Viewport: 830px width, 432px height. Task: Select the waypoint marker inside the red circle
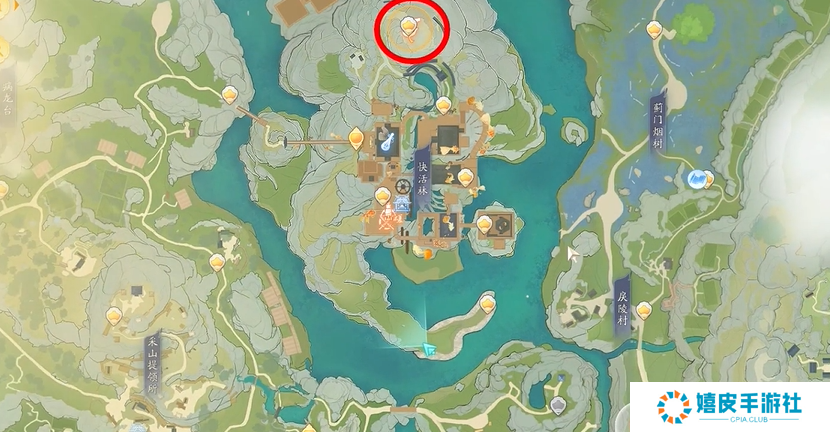point(409,27)
